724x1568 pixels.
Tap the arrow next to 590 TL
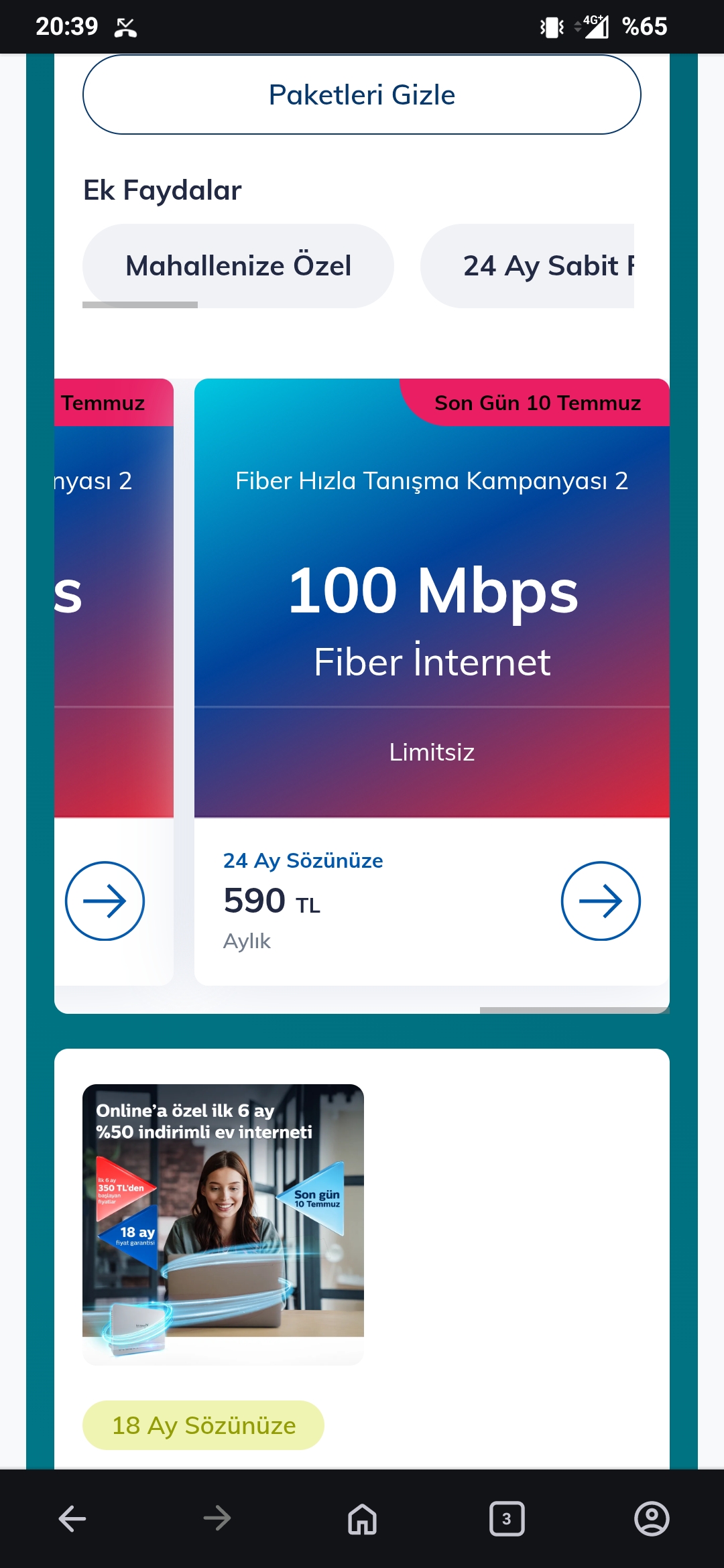click(x=601, y=901)
